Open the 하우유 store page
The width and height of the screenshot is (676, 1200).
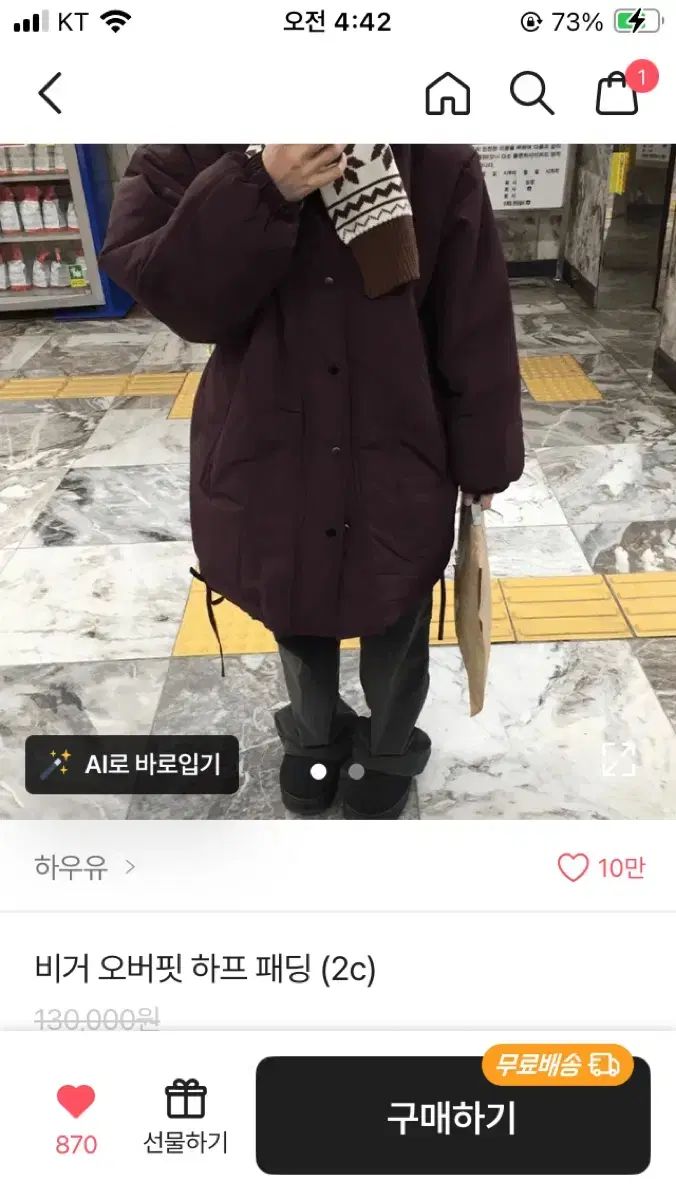point(84,867)
